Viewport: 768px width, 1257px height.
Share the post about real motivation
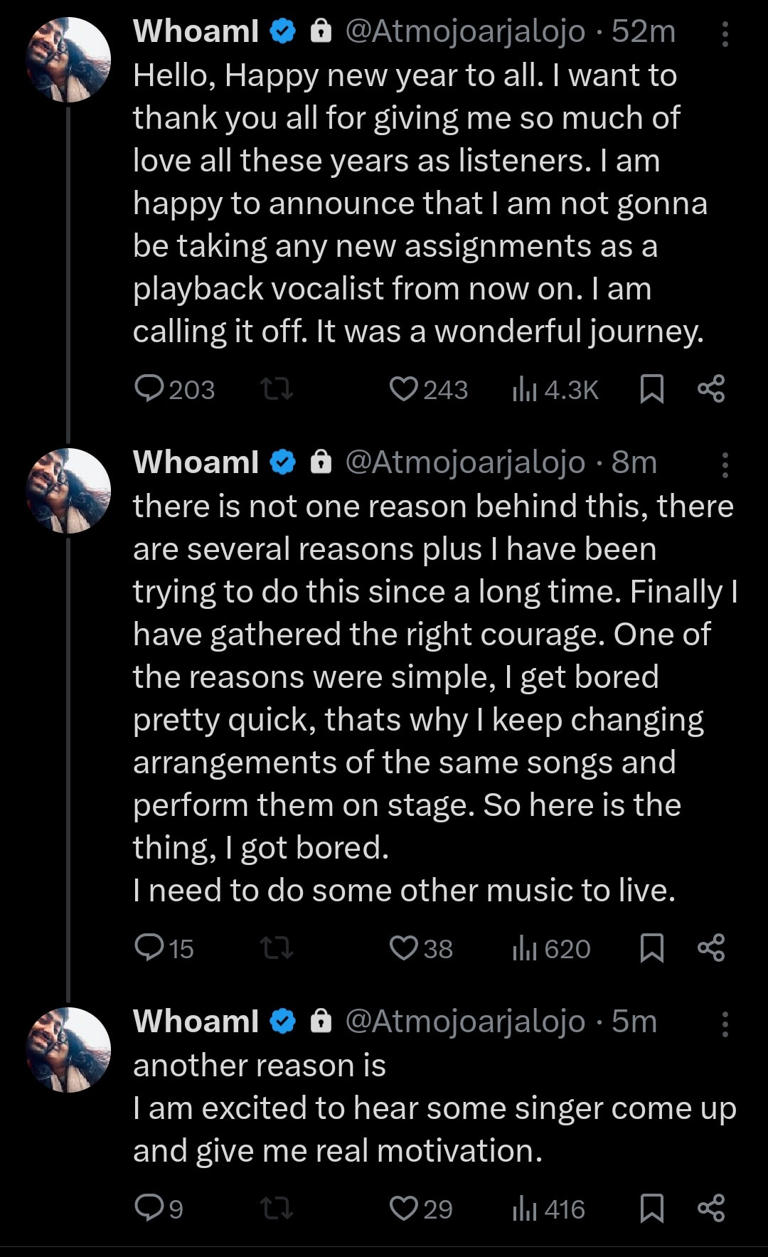pyautogui.click(x=710, y=1208)
